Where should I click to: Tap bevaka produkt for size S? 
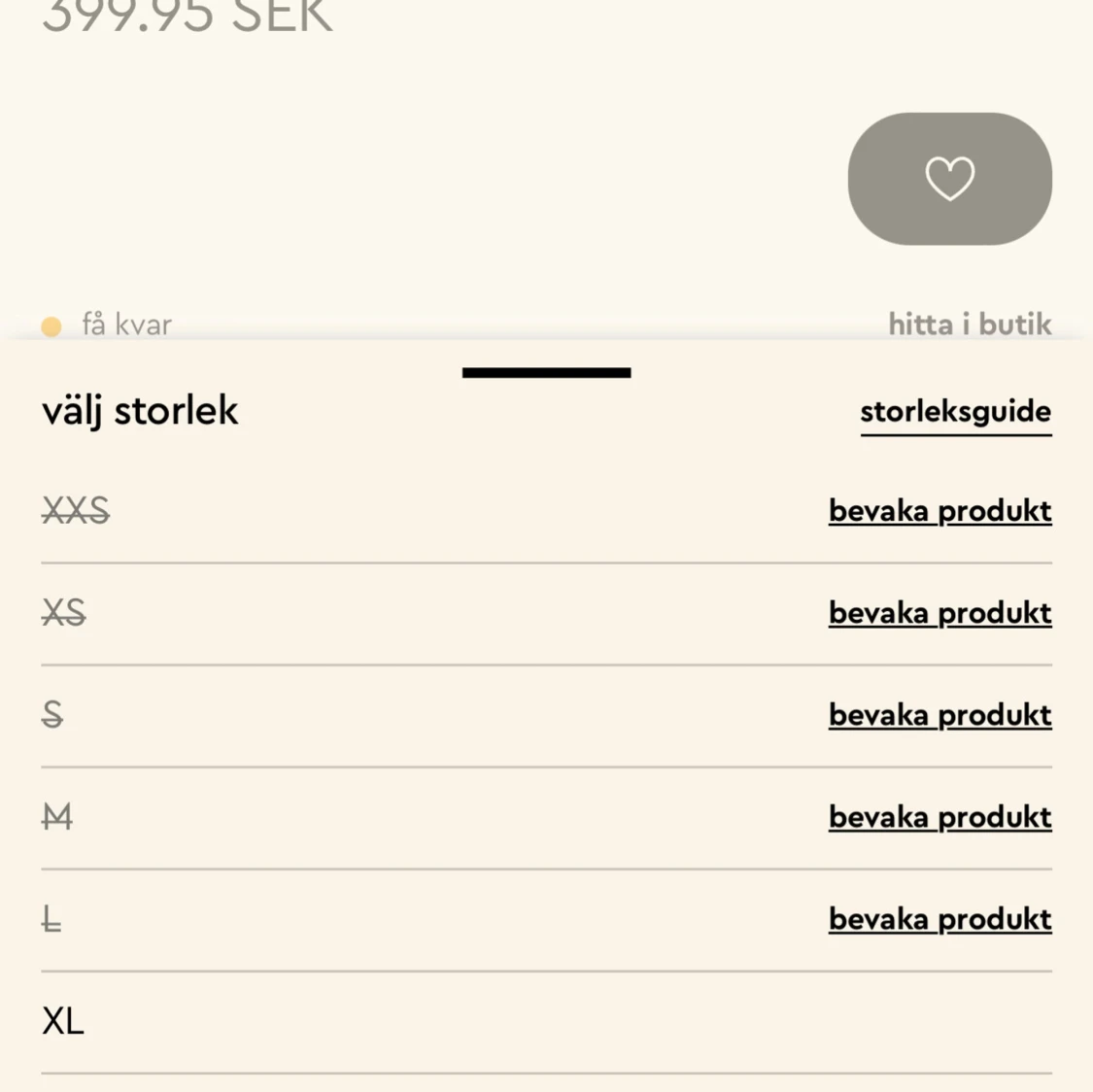click(x=939, y=715)
